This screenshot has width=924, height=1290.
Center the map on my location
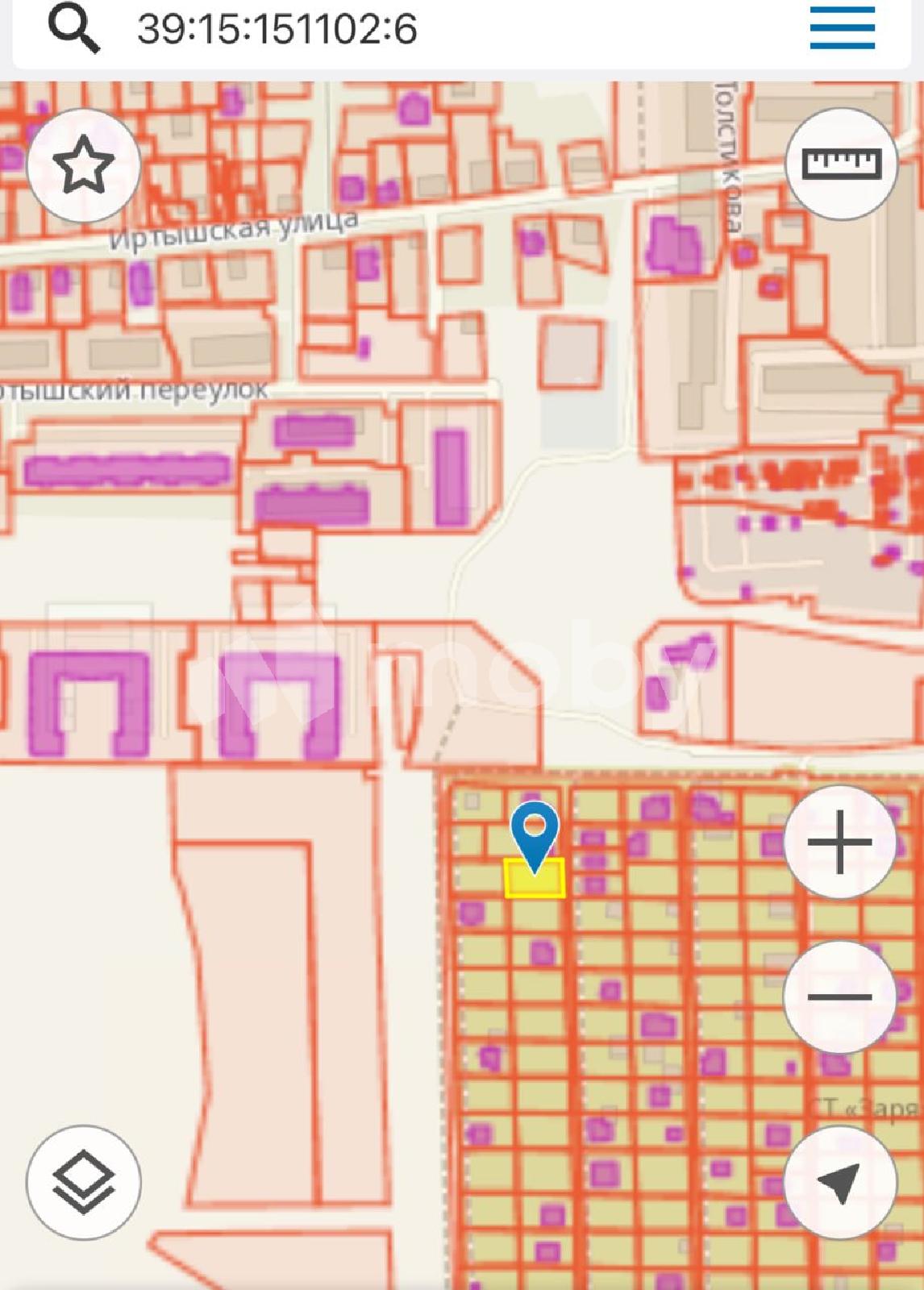click(839, 1182)
